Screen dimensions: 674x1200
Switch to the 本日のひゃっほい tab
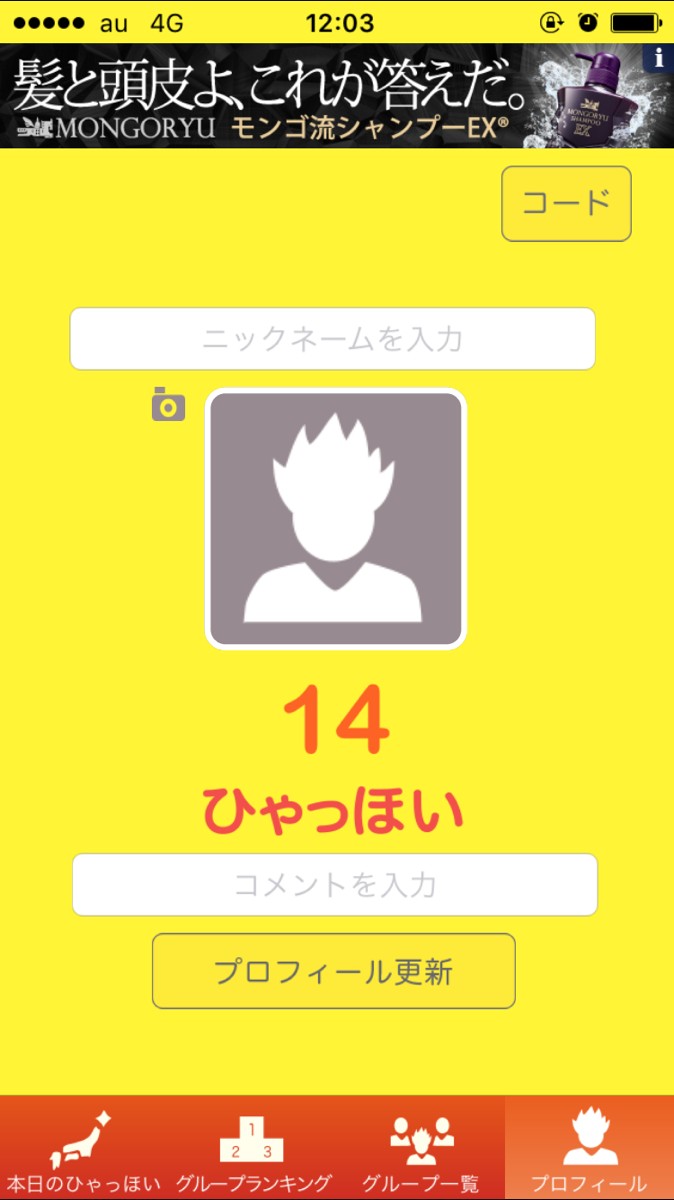pyautogui.click(x=84, y=1148)
